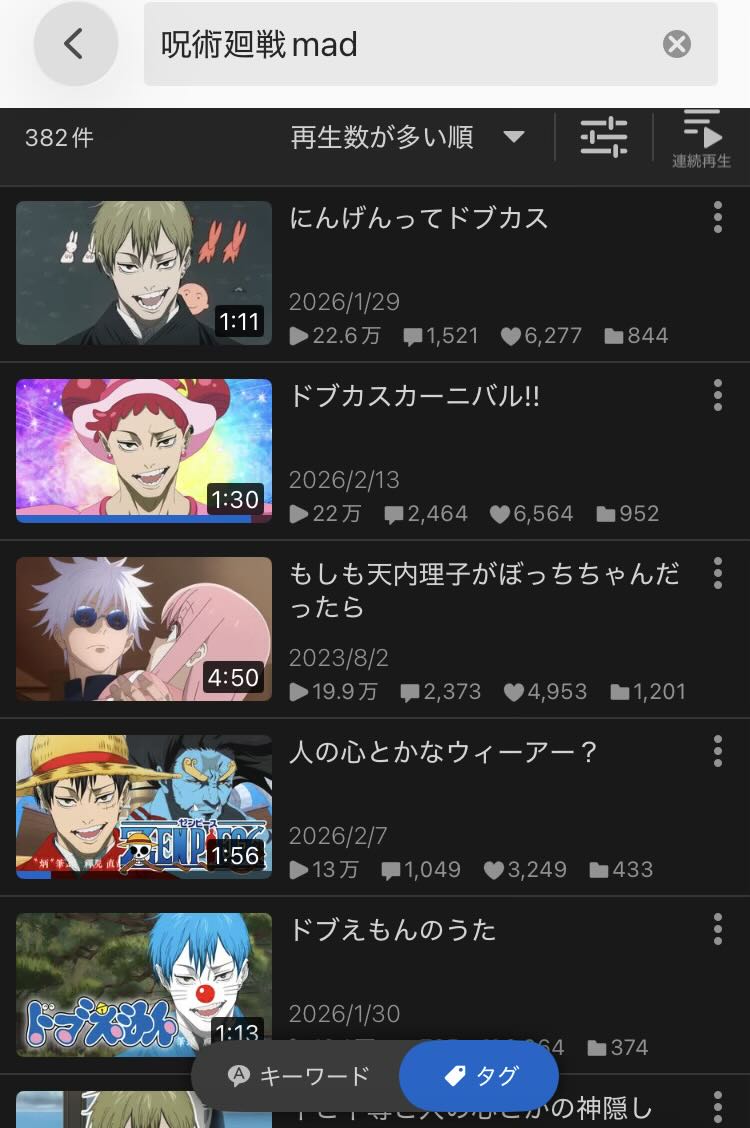750x1128 pixels.
Task: Tap the search field containing 呪術廻戦 mad
Action: [x=400, y=44]
